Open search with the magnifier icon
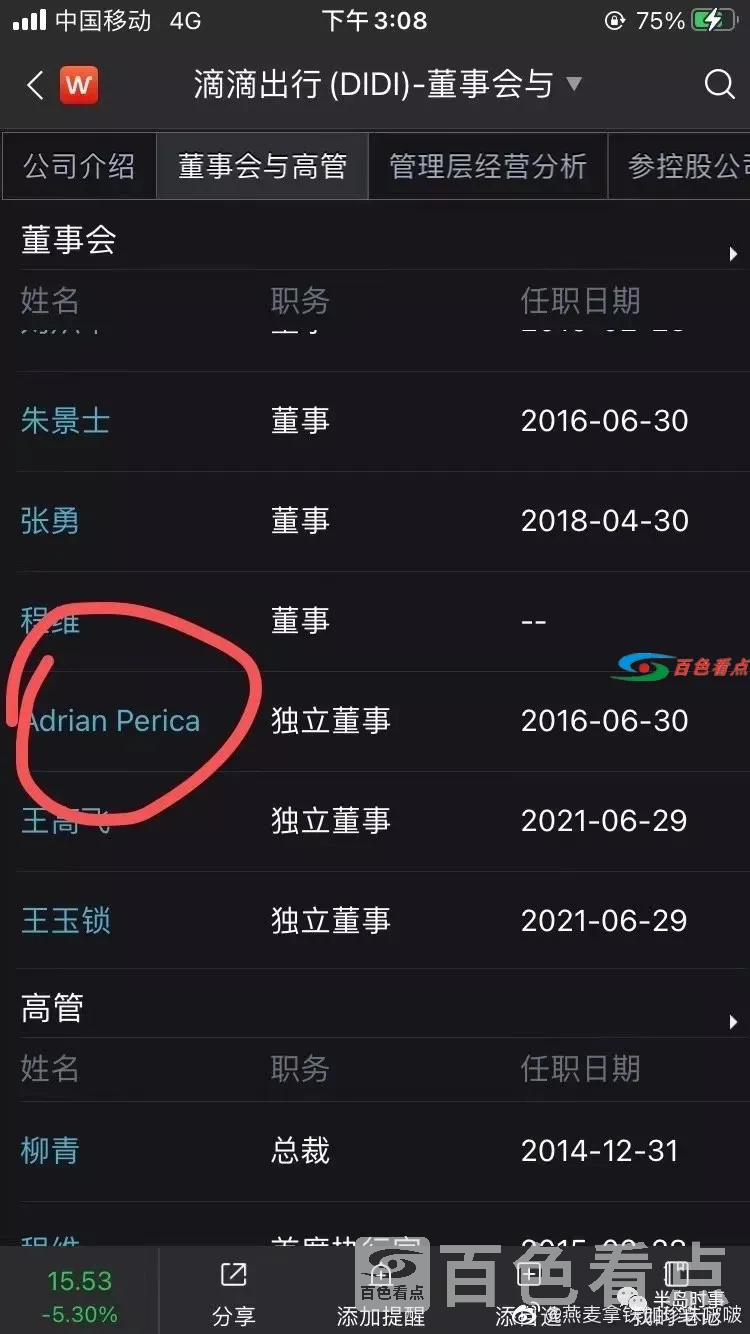This screenshot has height=1334, width=750. pos(719,85)
